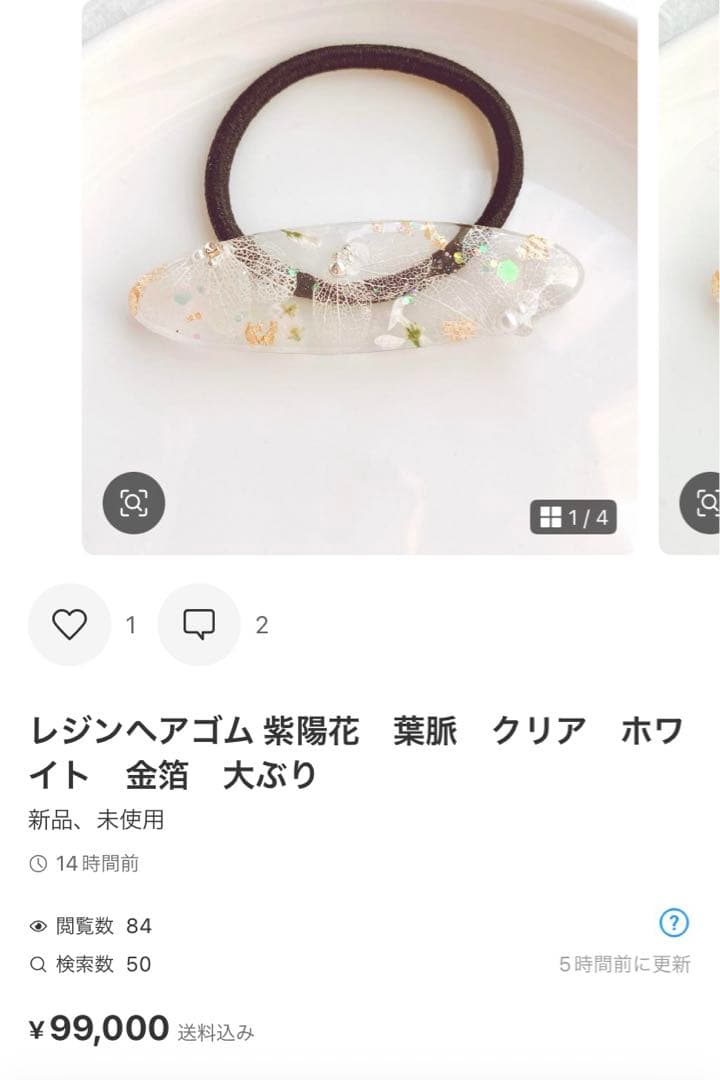Select the price ¥99,000
The width and height of the screenshot is (720, 1080).
[x=97, y=1026]
